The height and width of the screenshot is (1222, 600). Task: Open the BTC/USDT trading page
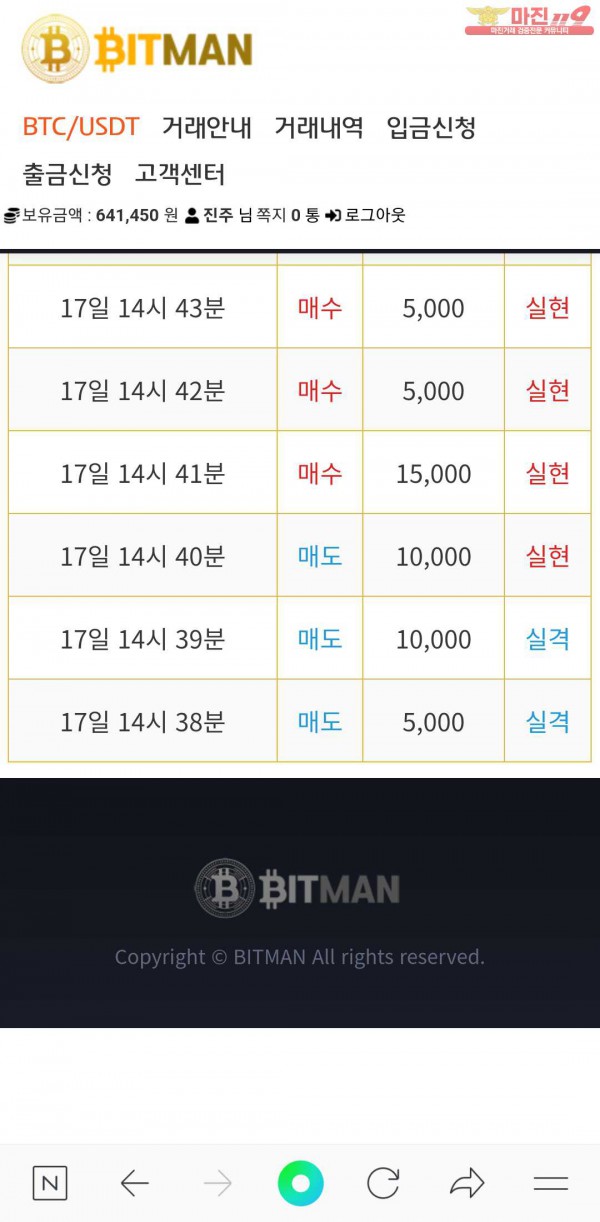coord(80,128)
